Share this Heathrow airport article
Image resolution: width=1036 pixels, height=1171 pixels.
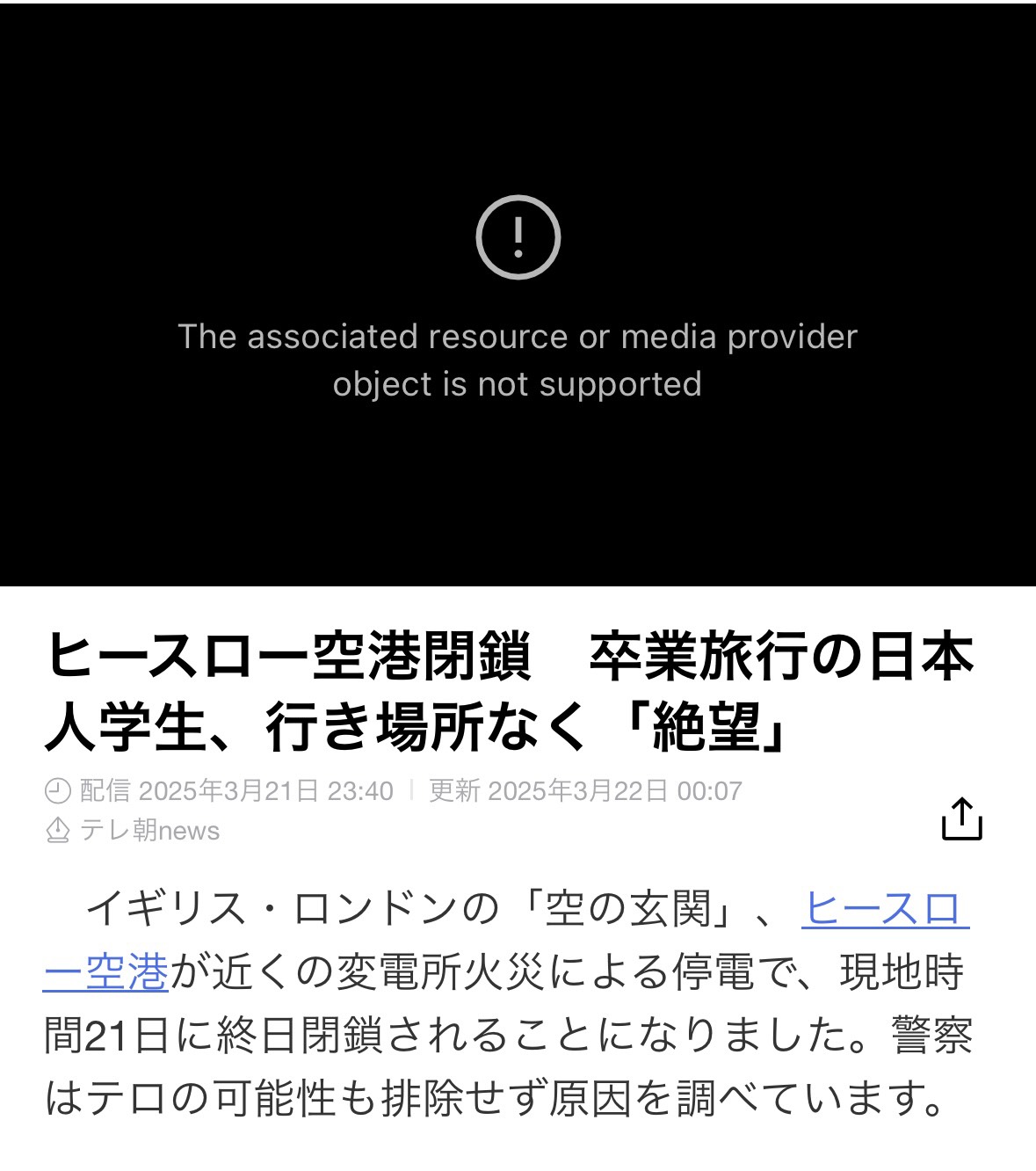click(x=961, y=818)
